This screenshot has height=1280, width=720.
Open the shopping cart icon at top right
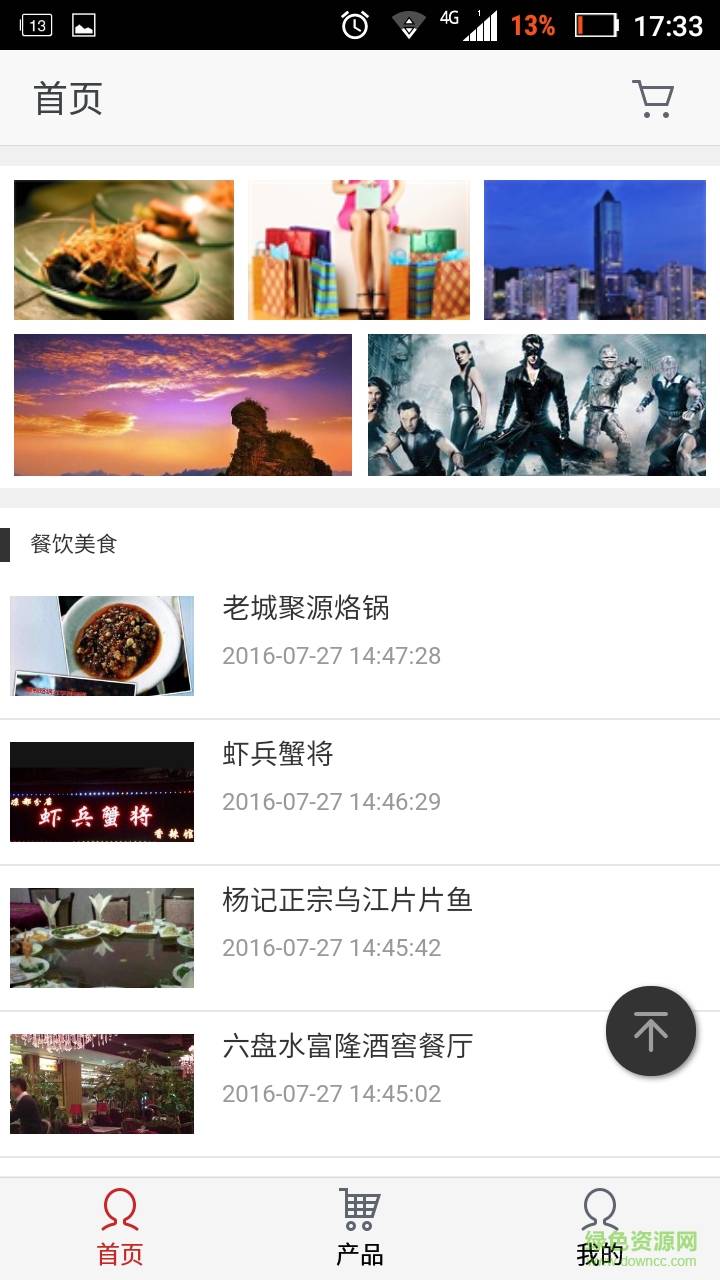click(x=651, y=97)
